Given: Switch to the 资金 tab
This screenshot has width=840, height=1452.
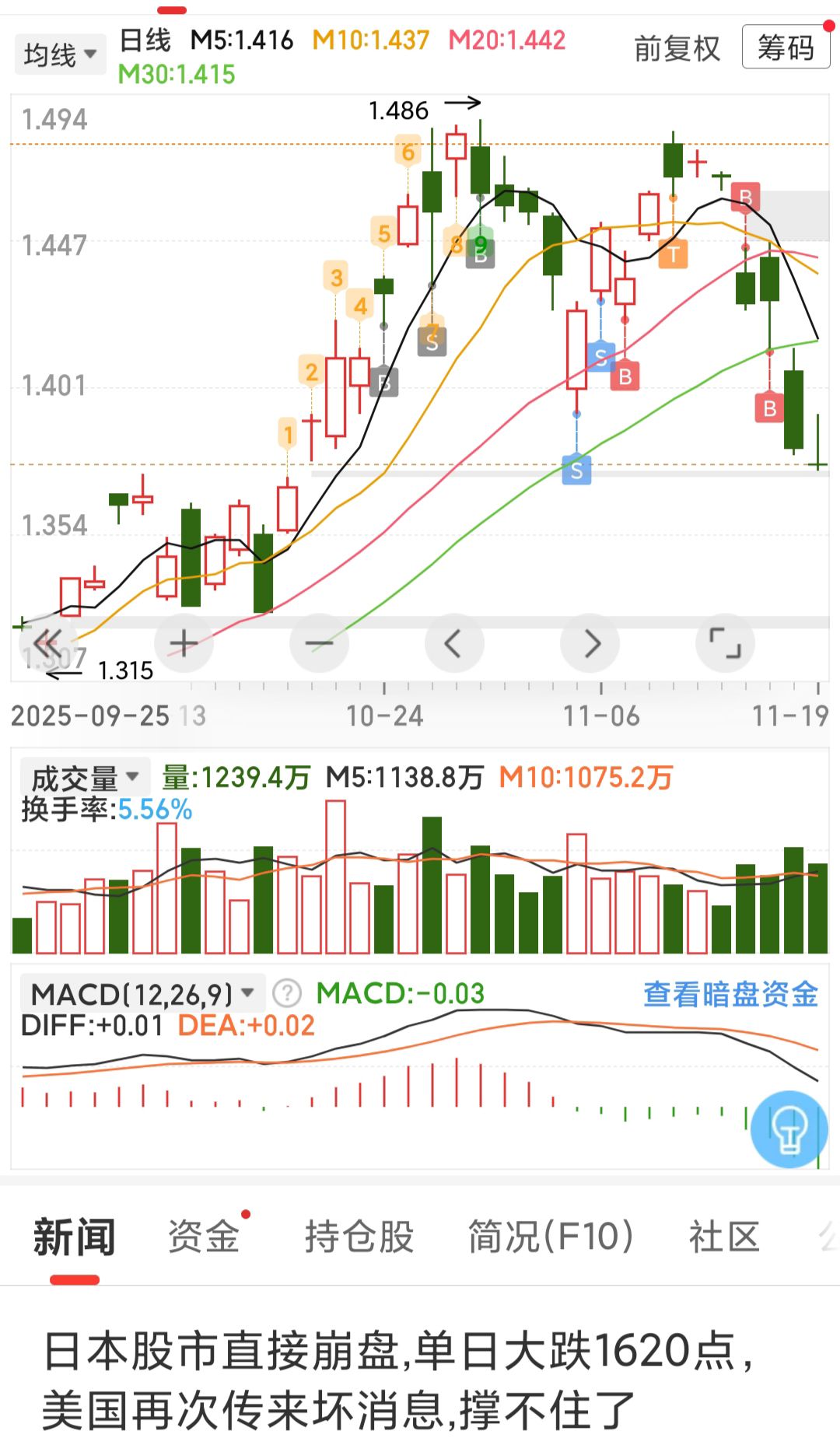Looking at the screenshot, I should tap(204, 1237).
